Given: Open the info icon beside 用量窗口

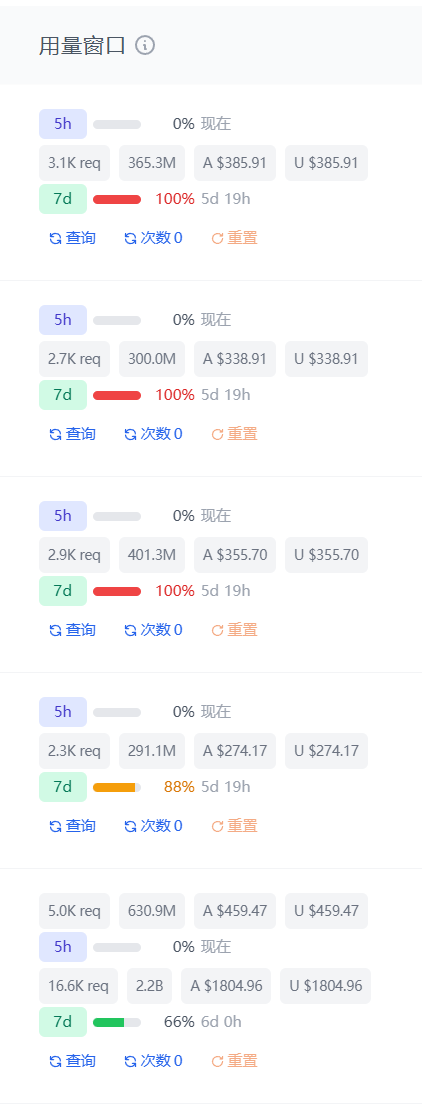Looking at the screenshot, I should [144, 46].
